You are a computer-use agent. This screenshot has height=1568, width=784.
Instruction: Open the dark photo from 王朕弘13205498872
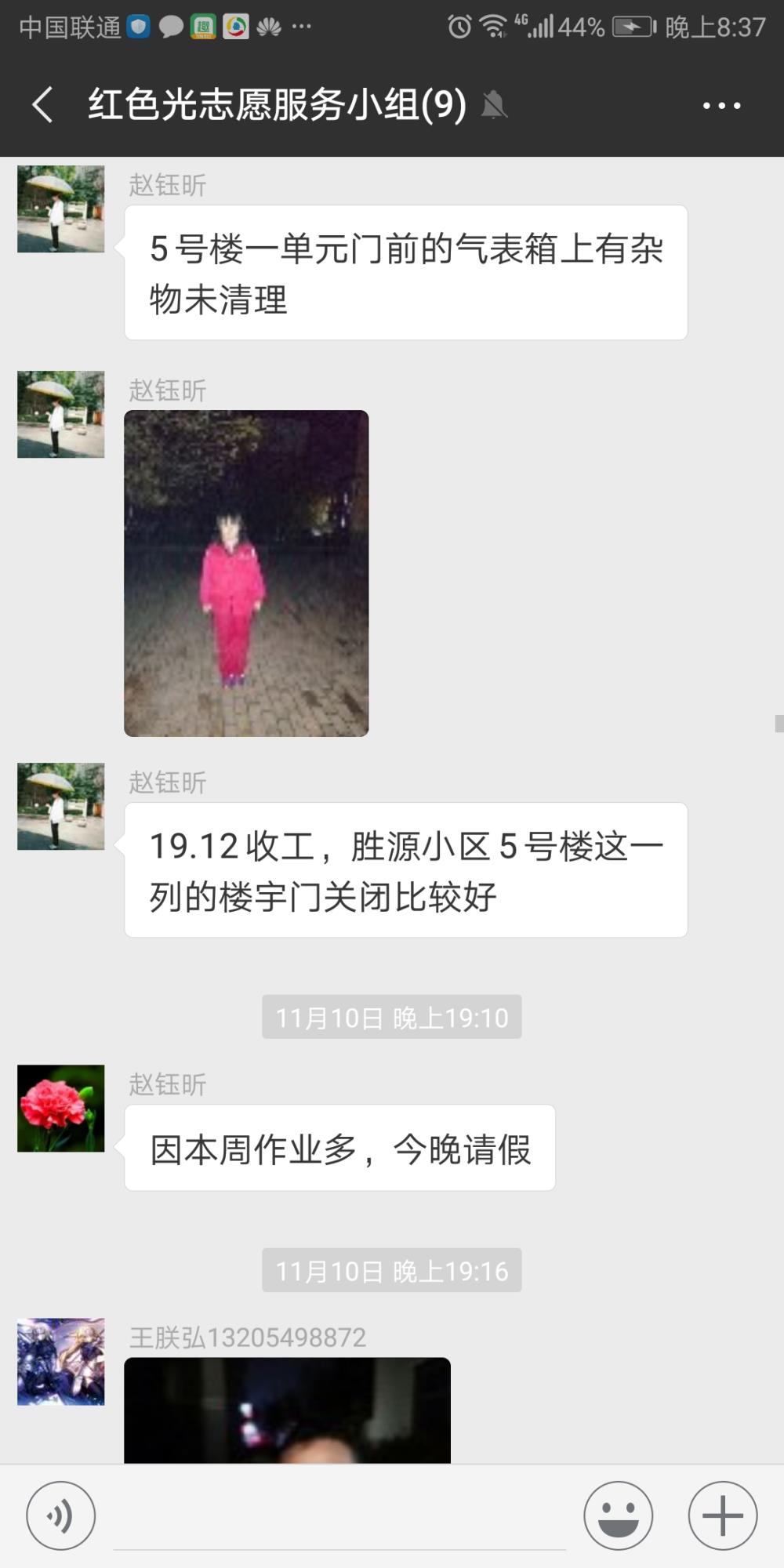tap(287, 1410)
